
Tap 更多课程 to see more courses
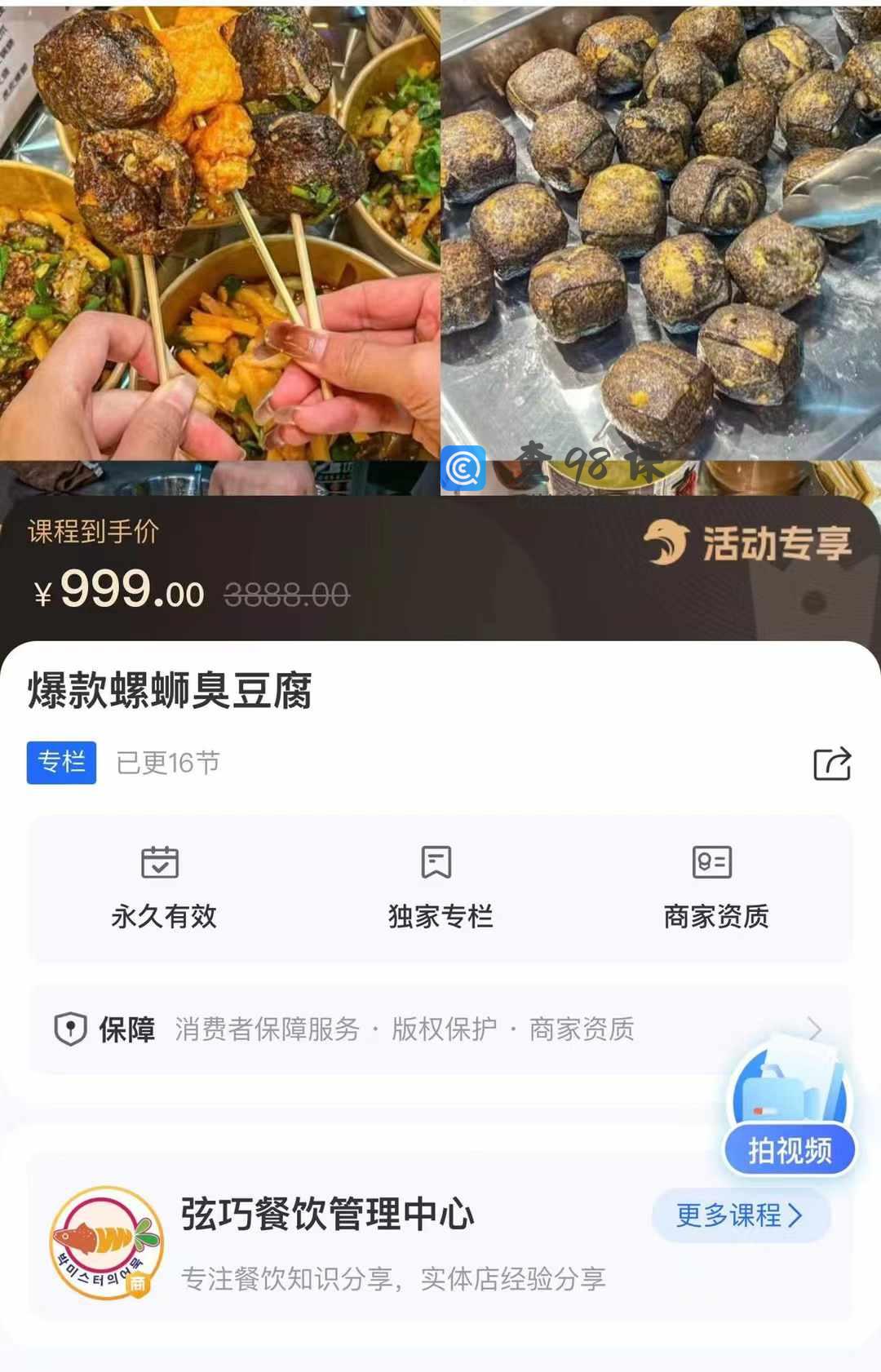tap(740, 1215)
